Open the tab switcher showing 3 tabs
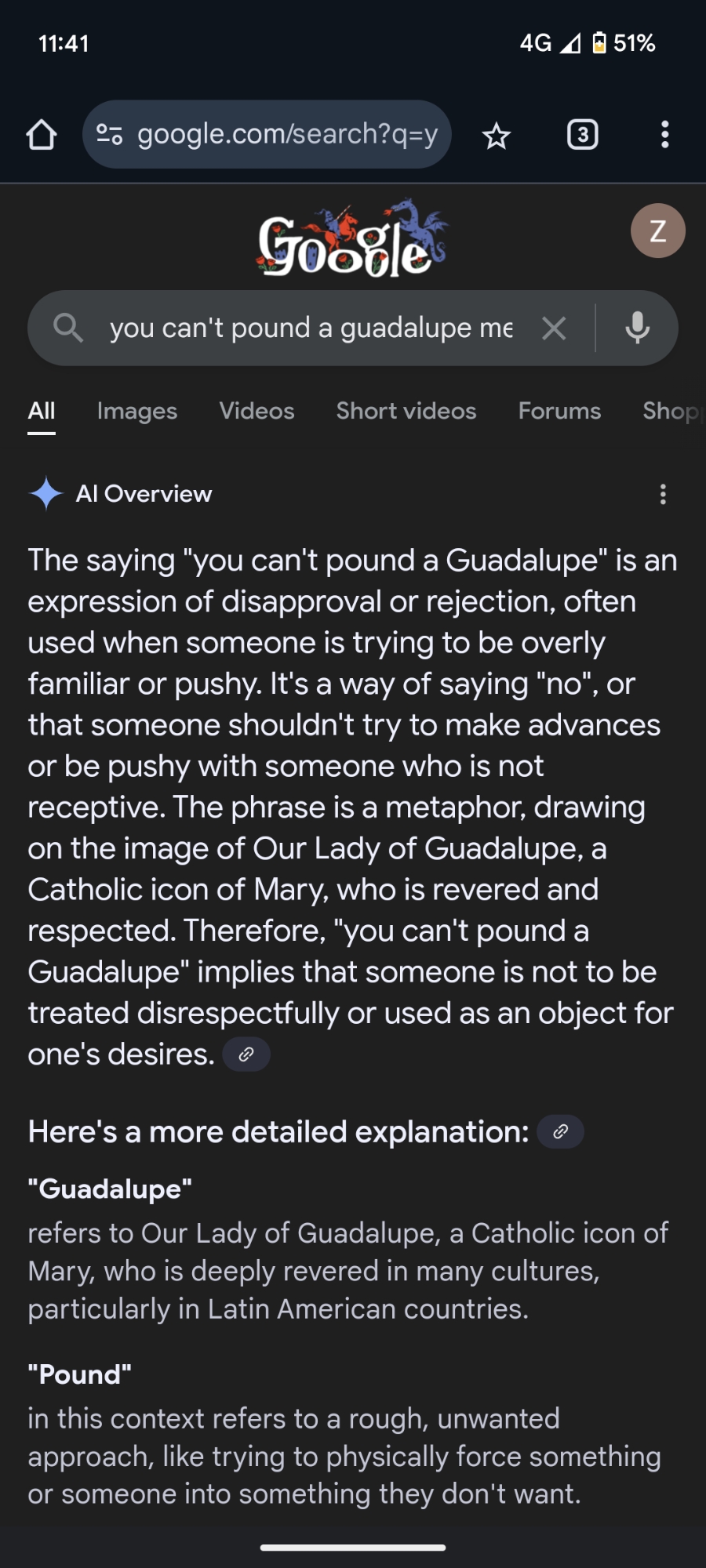Viewport: 706px width, 1568px height. [x=582, y=135]
